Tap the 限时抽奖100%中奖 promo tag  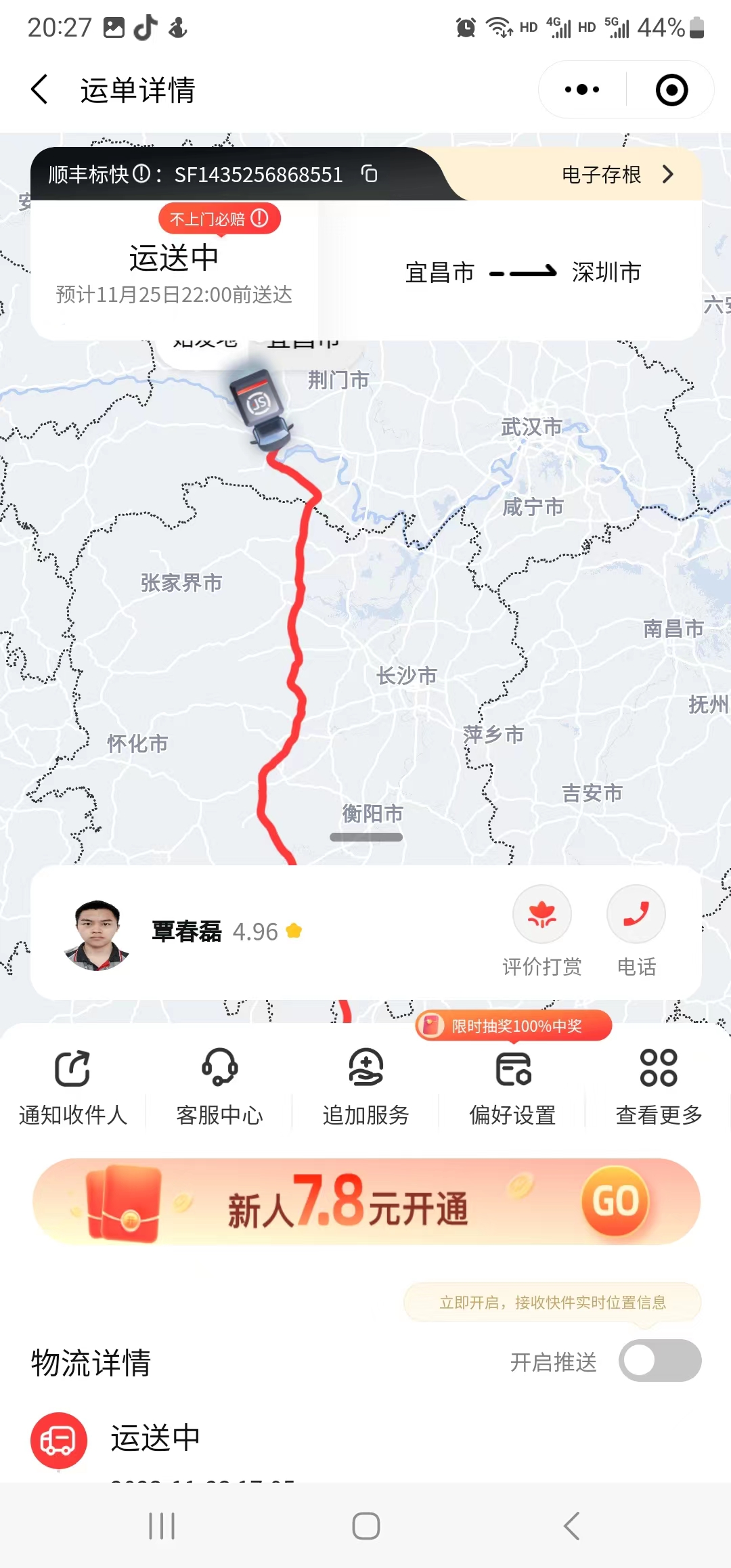514,1026
